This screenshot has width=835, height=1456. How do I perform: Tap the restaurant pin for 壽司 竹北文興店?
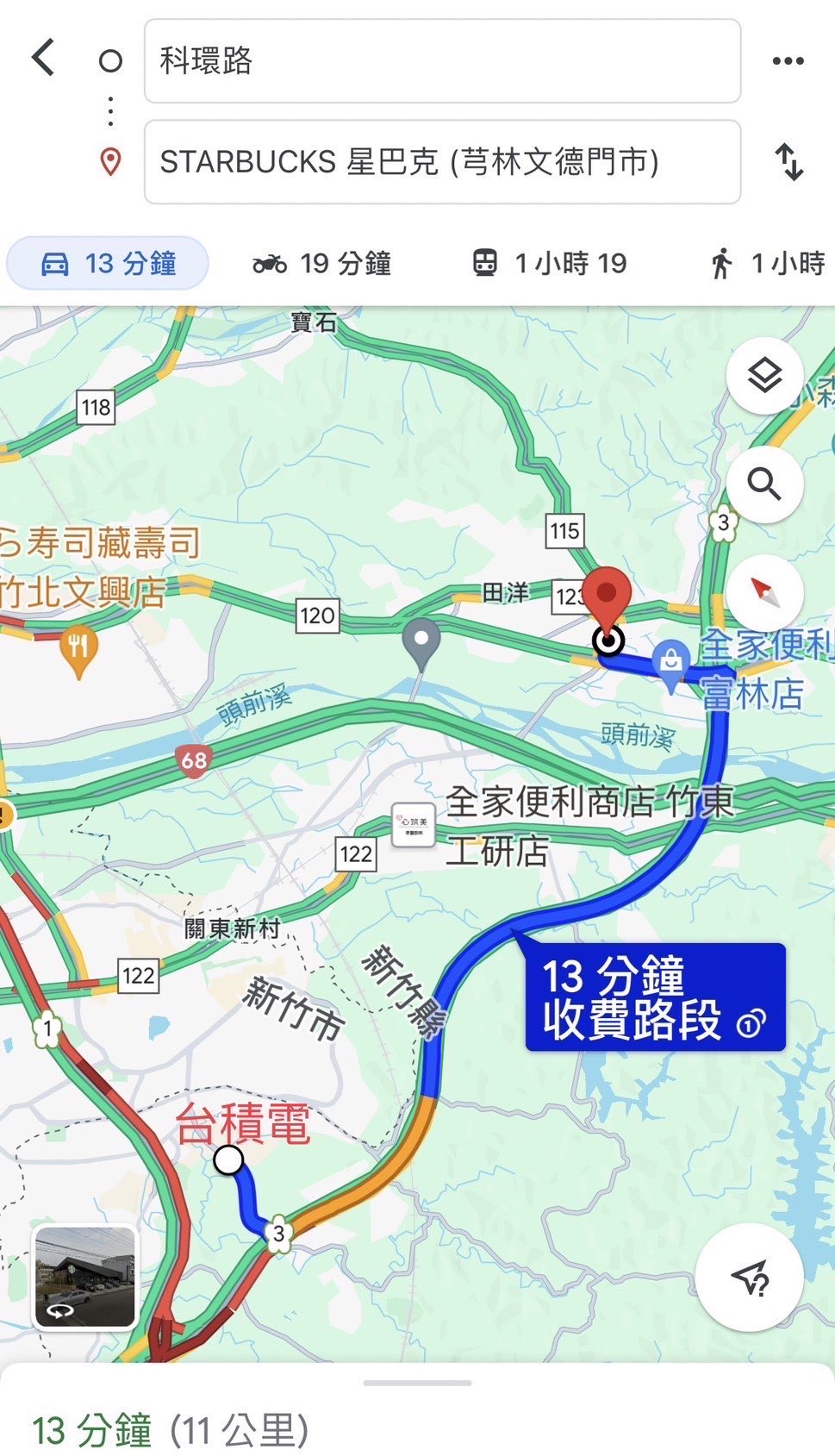[x=78, y=653]
